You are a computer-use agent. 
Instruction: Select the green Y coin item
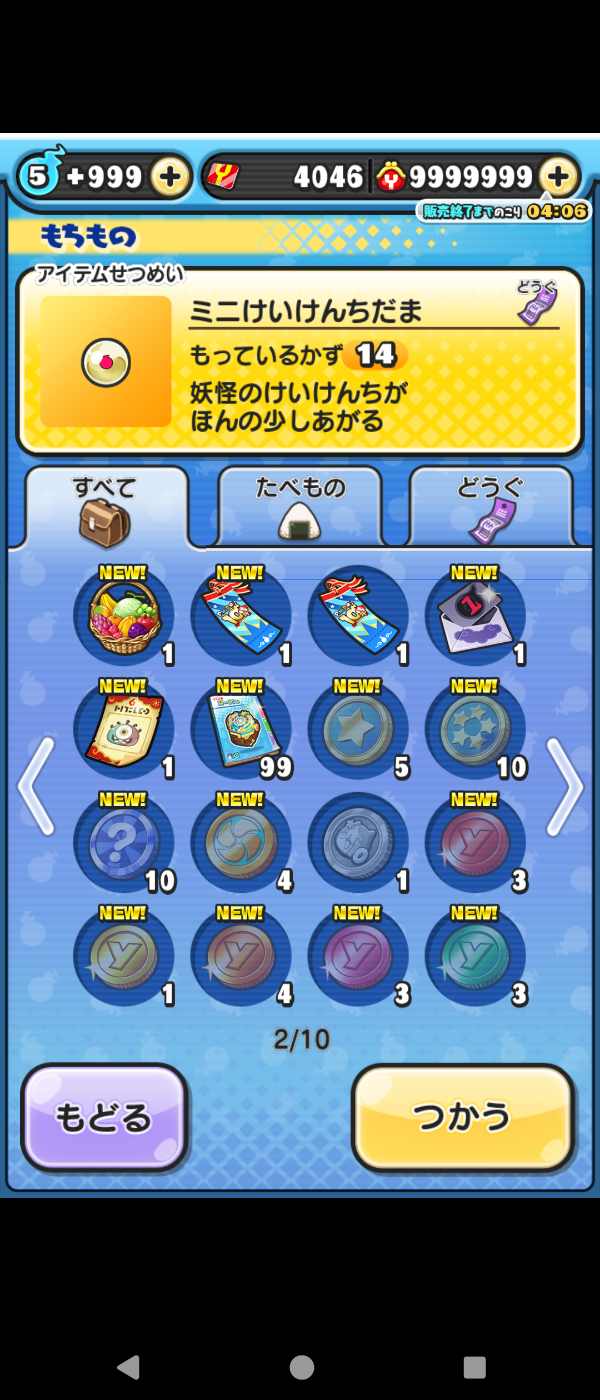[475, 957]
